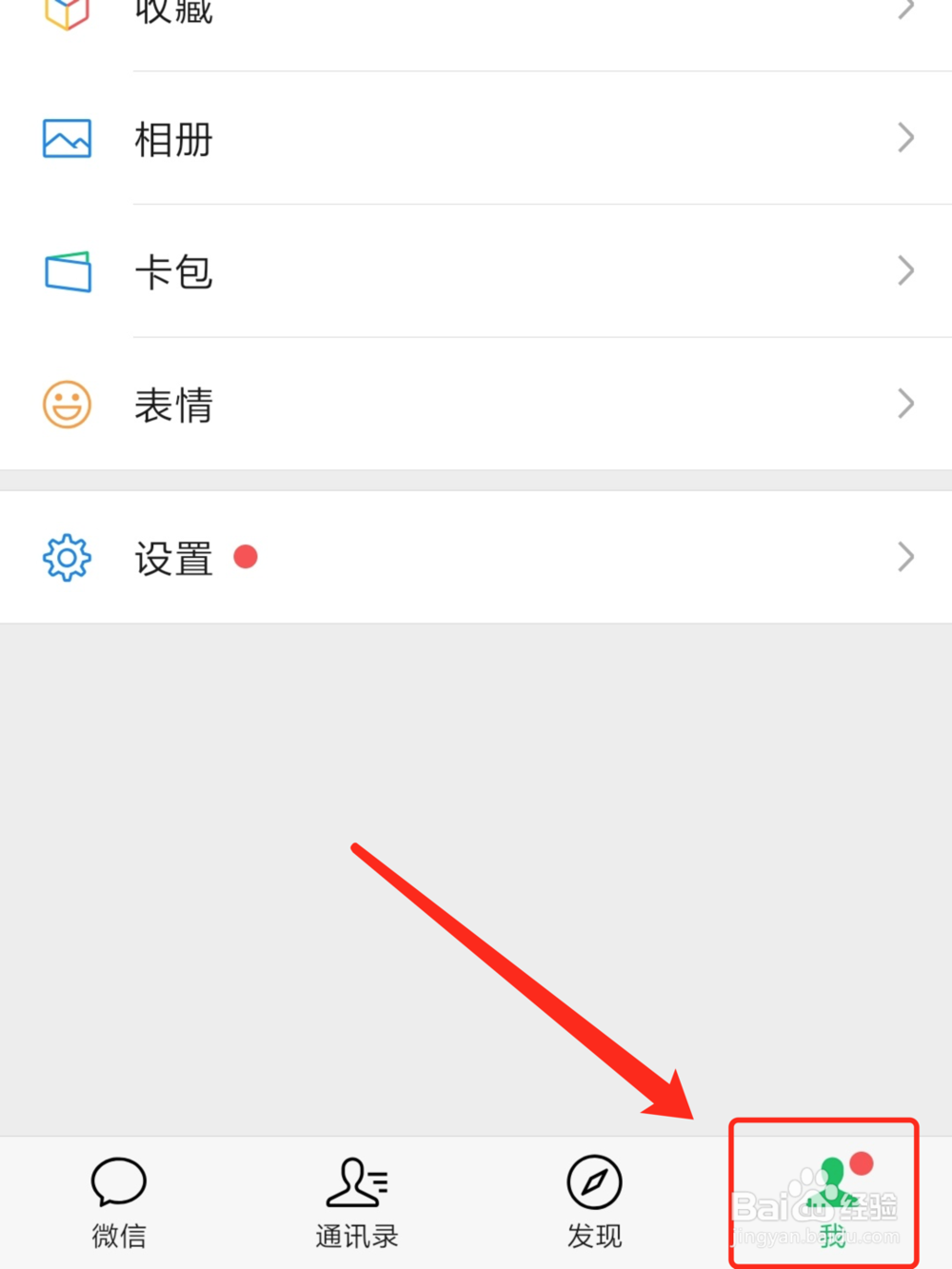Image resolution: width=952 pixels, height=1269 pixels.
Task: Expand the Album row via its chevron
Action: [905, 138]
